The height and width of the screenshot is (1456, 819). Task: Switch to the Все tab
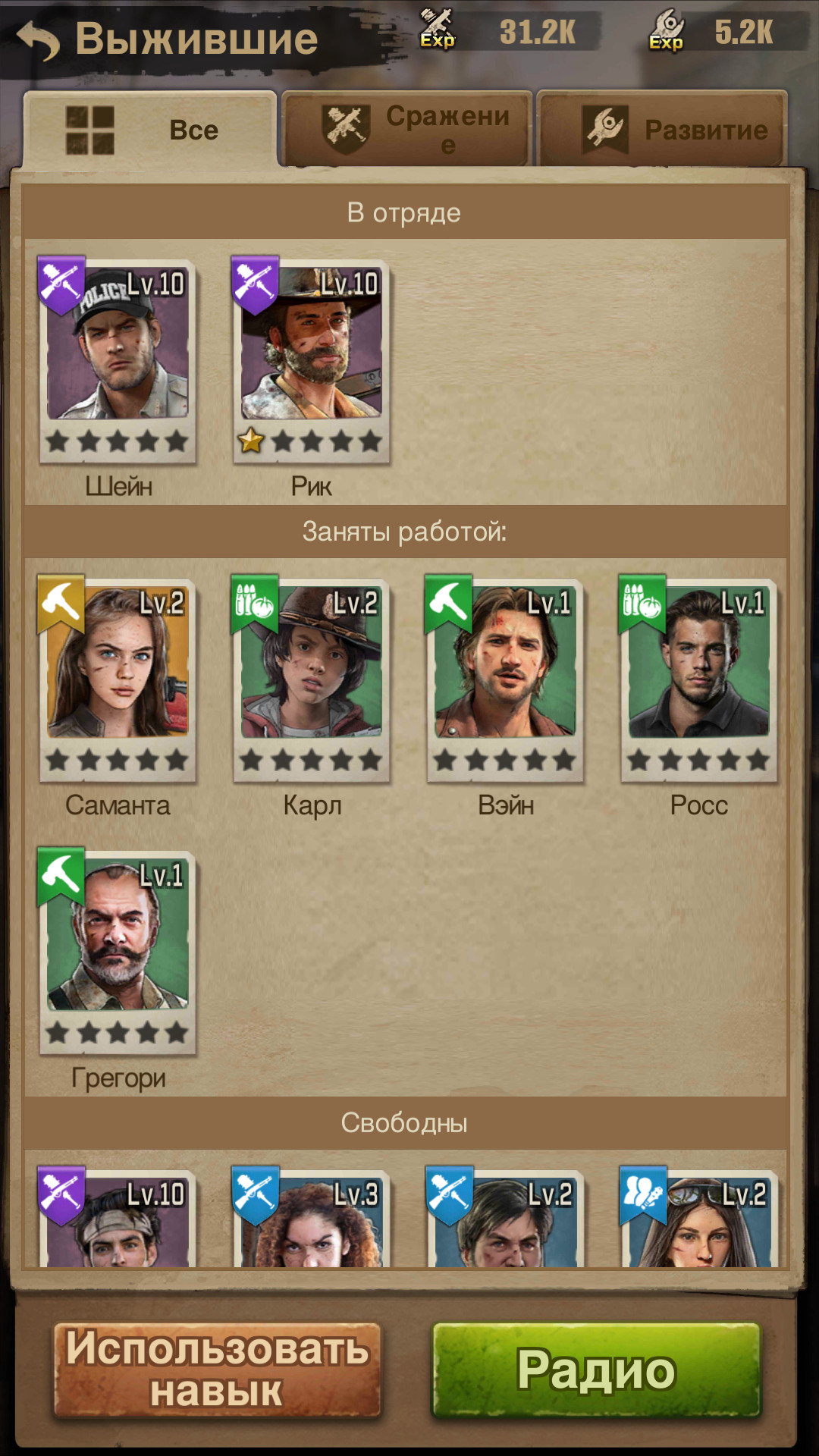150,130
